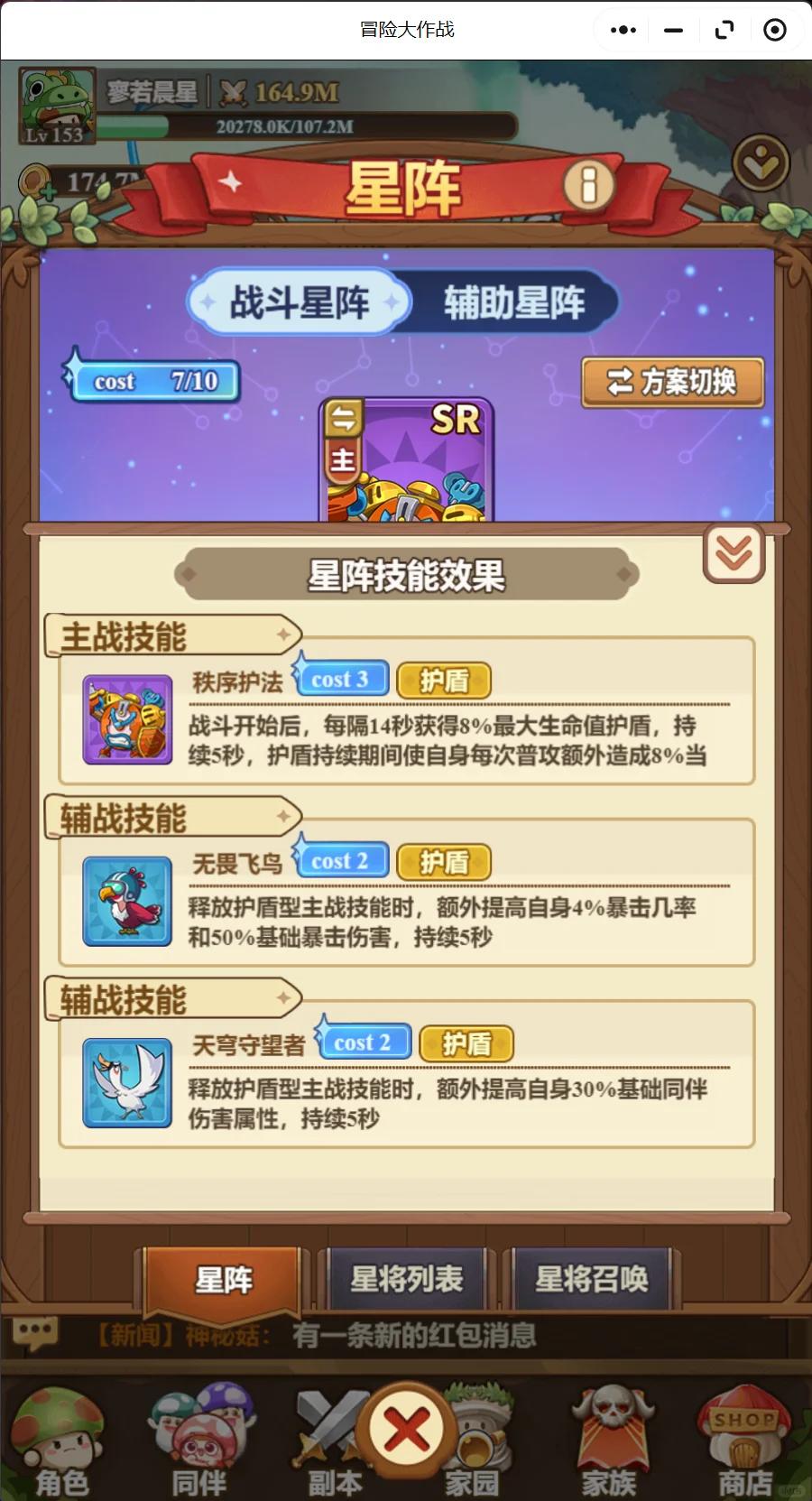Image resolution: width=812 pixels, height=1501 pixels.
Task: View 秩序护法 skill icon
Action: tap(127, 719)
